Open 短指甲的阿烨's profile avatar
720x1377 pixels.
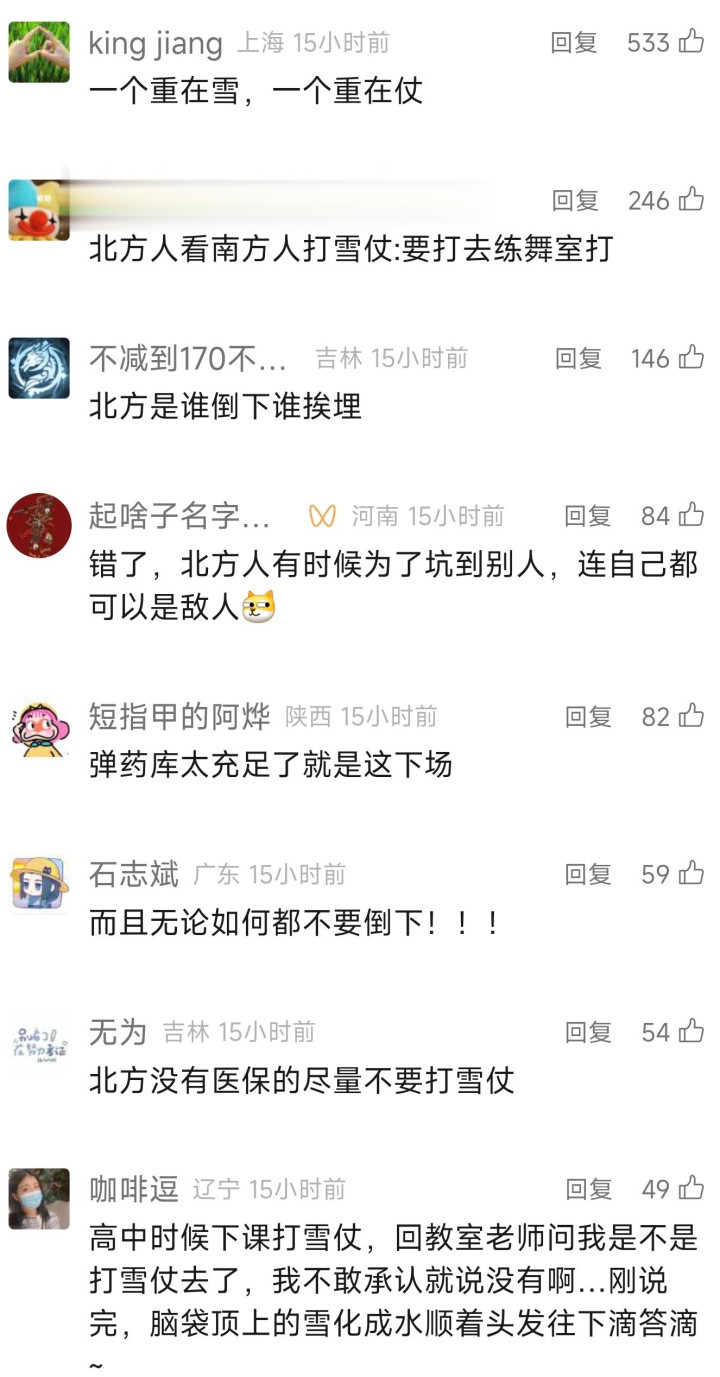pyautogui.click(x=39, y=727)
